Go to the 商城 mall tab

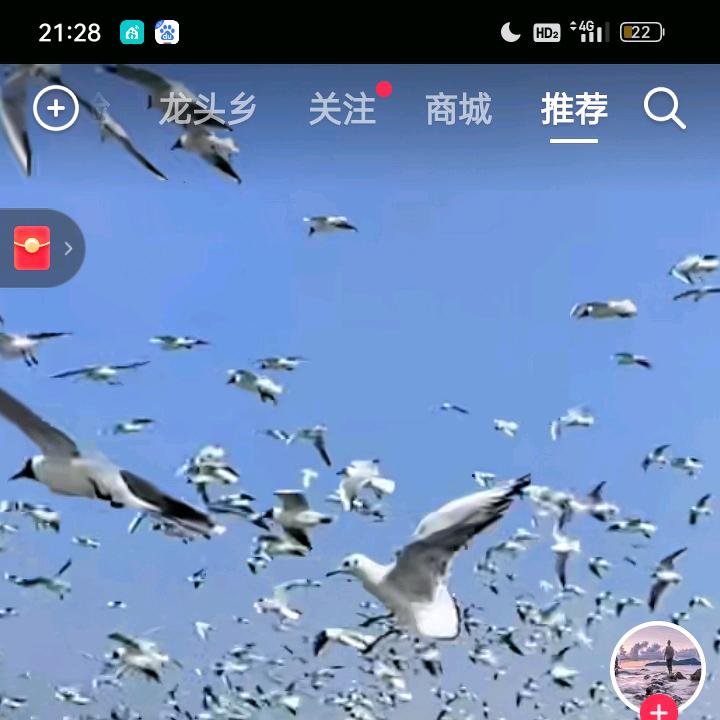click(458, 109)
